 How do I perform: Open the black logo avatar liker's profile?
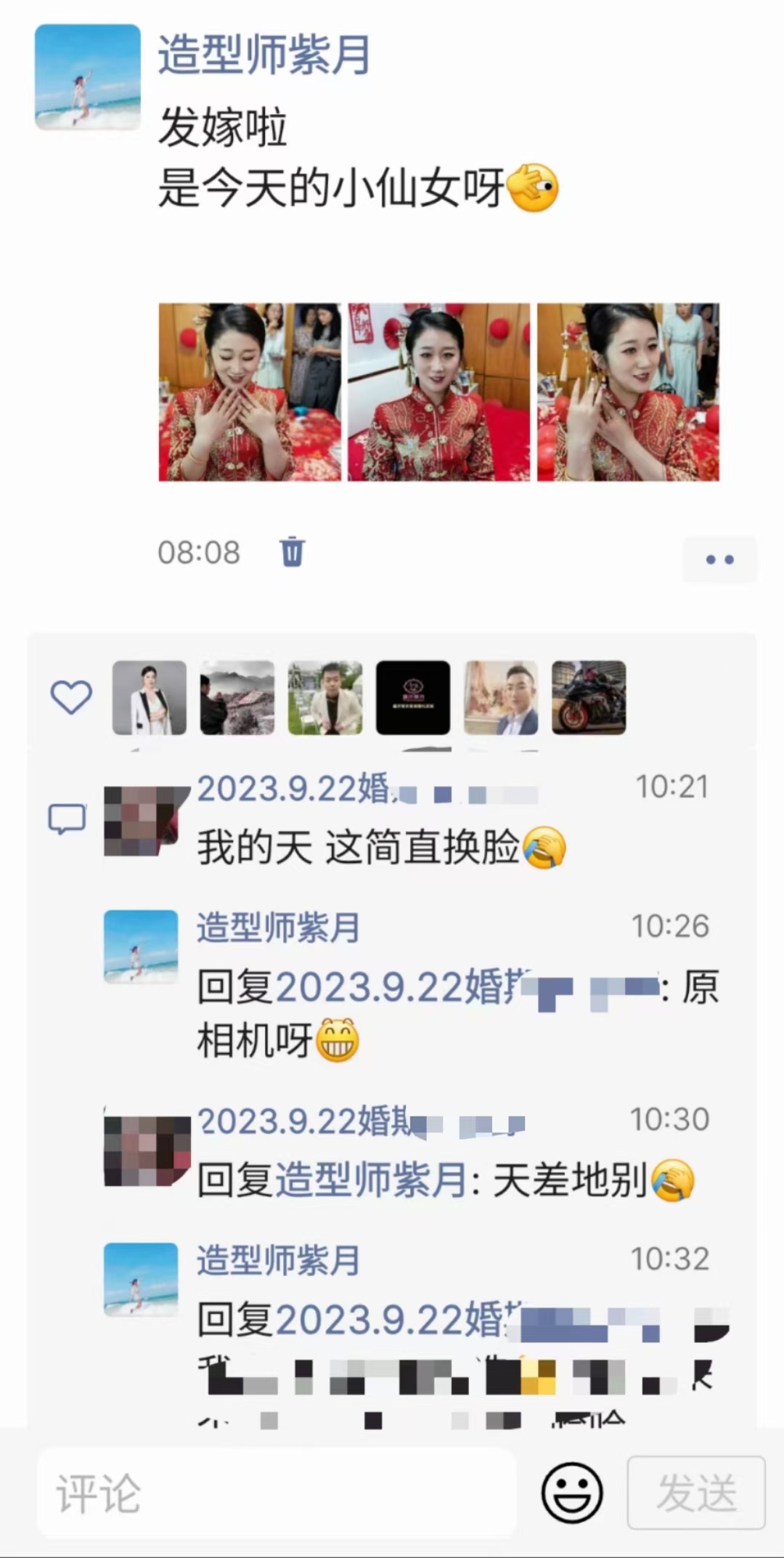[x=412, y=697]
